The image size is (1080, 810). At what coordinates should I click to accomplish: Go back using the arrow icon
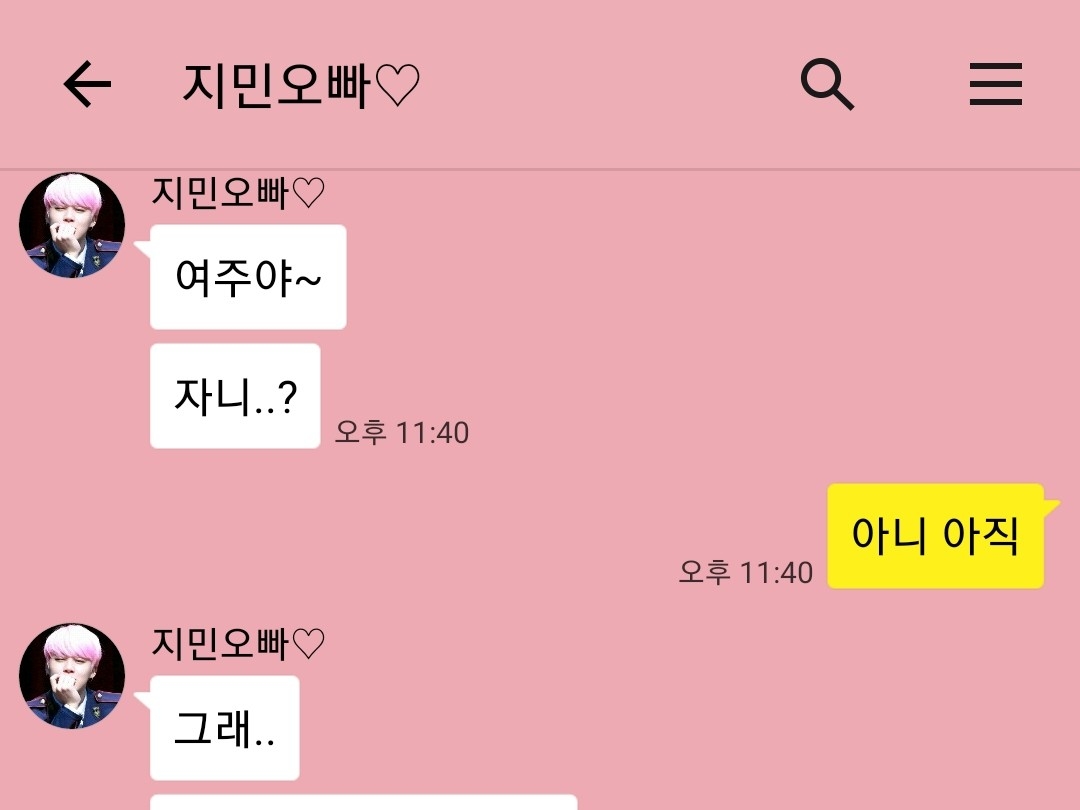[87, 84]
